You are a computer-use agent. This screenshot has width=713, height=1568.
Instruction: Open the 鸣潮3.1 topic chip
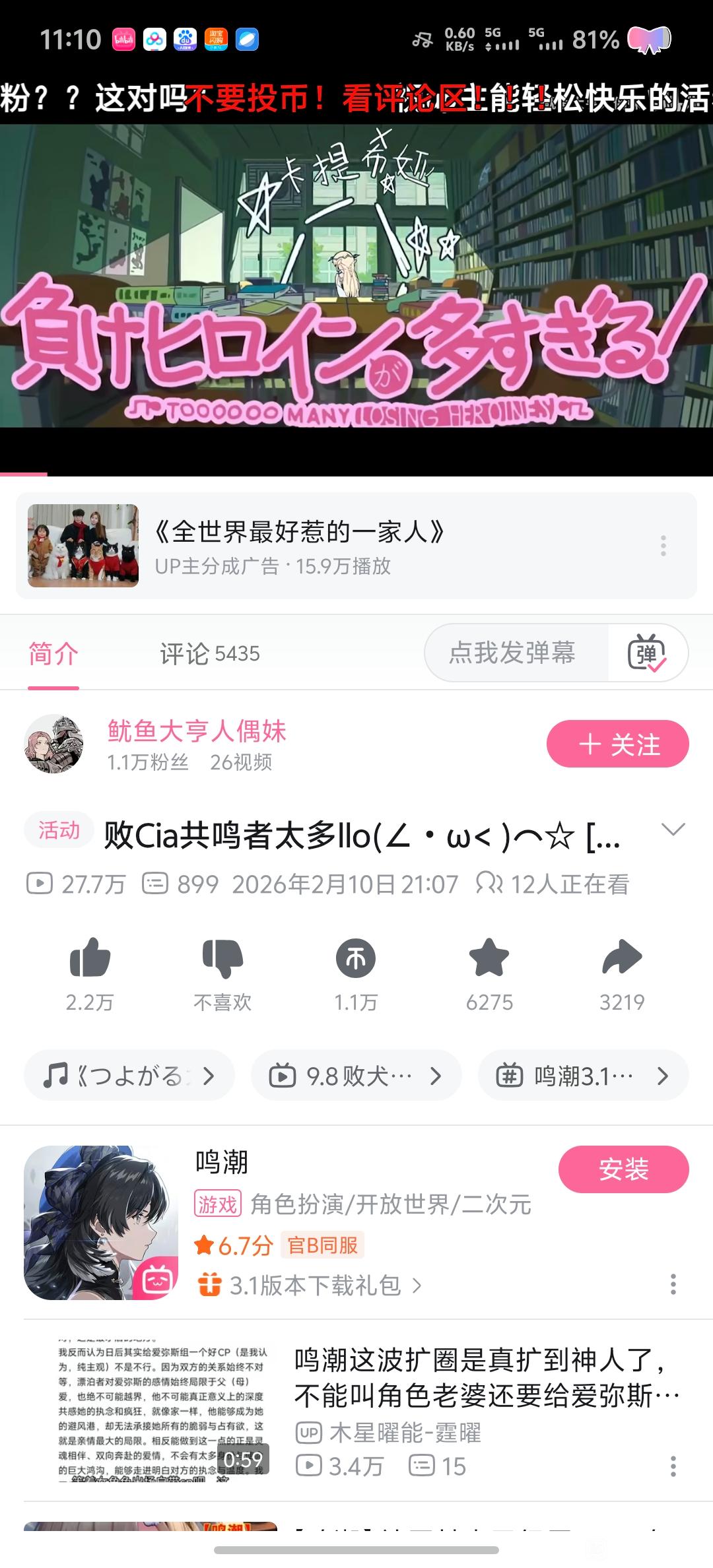pos(583,1076)
